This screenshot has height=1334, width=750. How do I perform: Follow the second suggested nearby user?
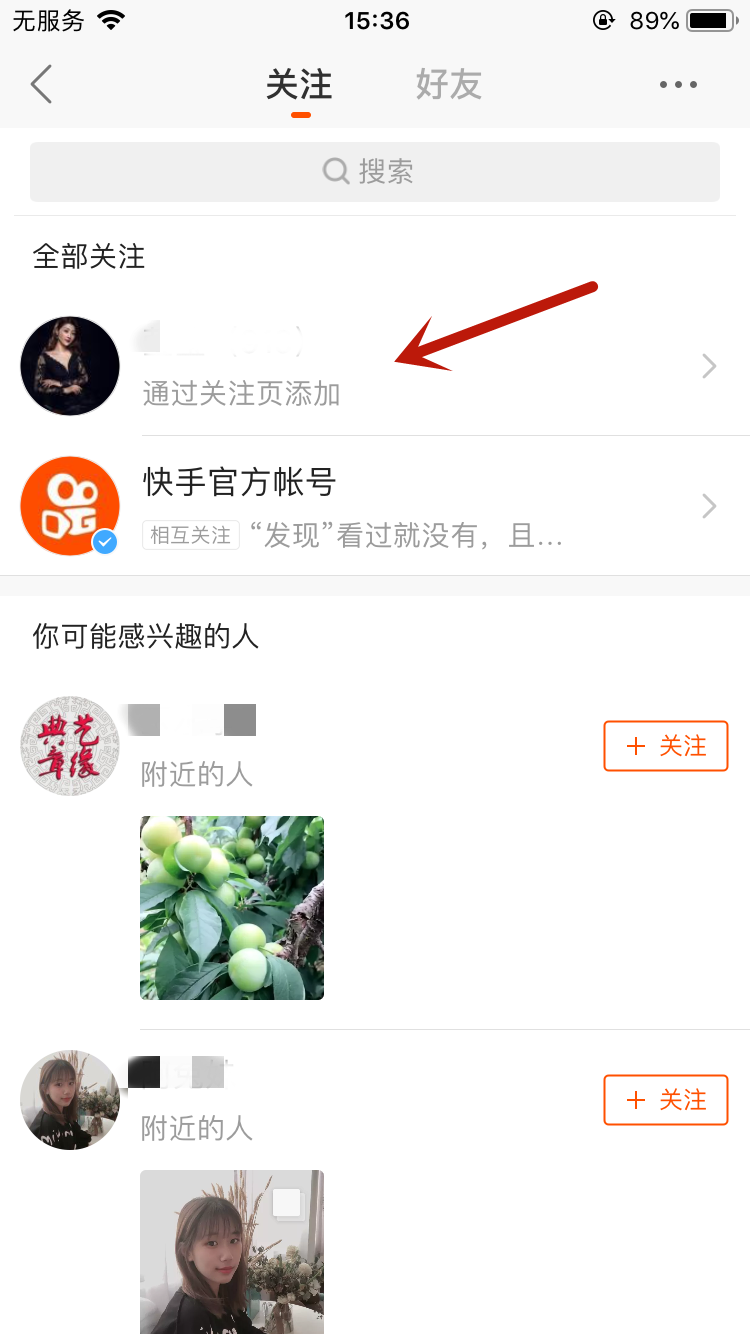[x=665, y=1100]
